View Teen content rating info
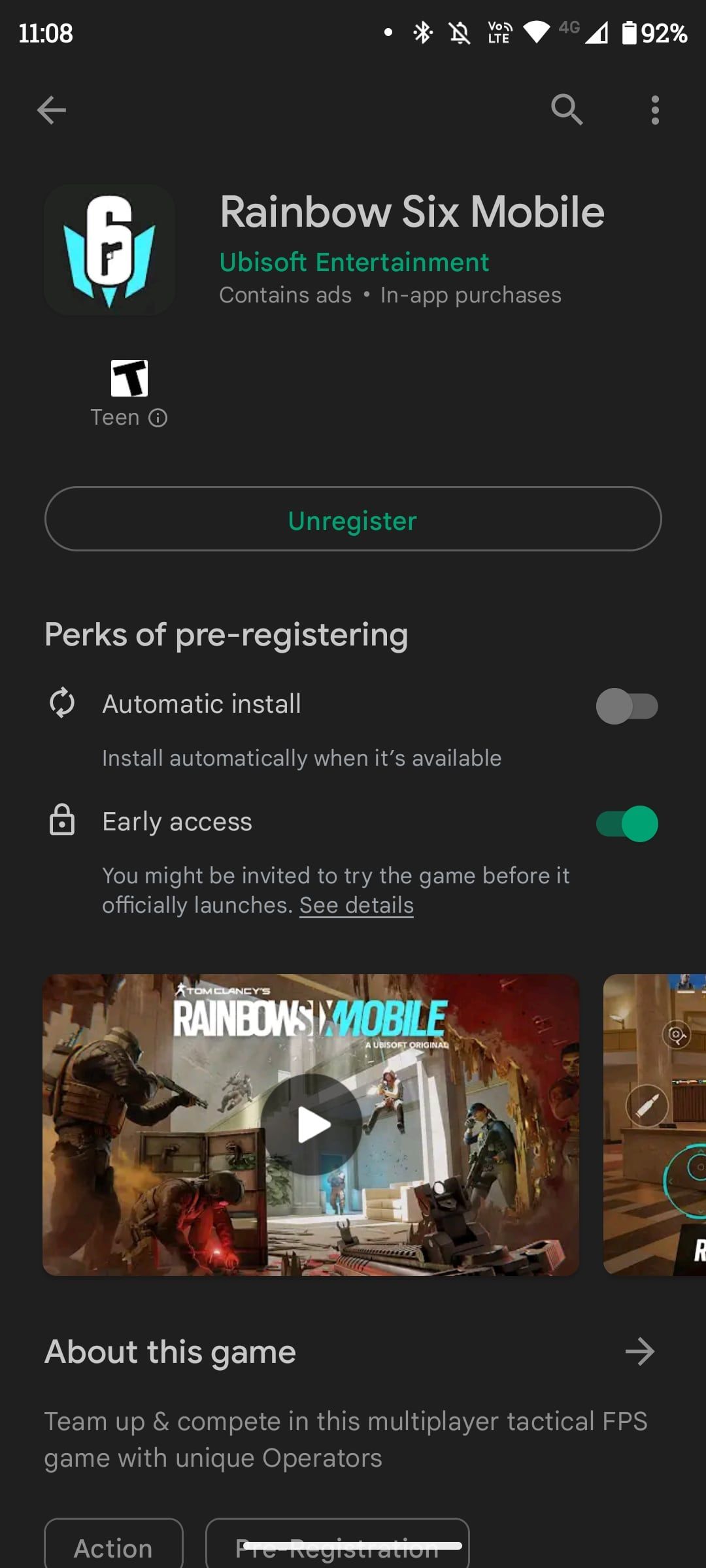The width and height of the screenshot is (706, 1568). tap(158, 417)
